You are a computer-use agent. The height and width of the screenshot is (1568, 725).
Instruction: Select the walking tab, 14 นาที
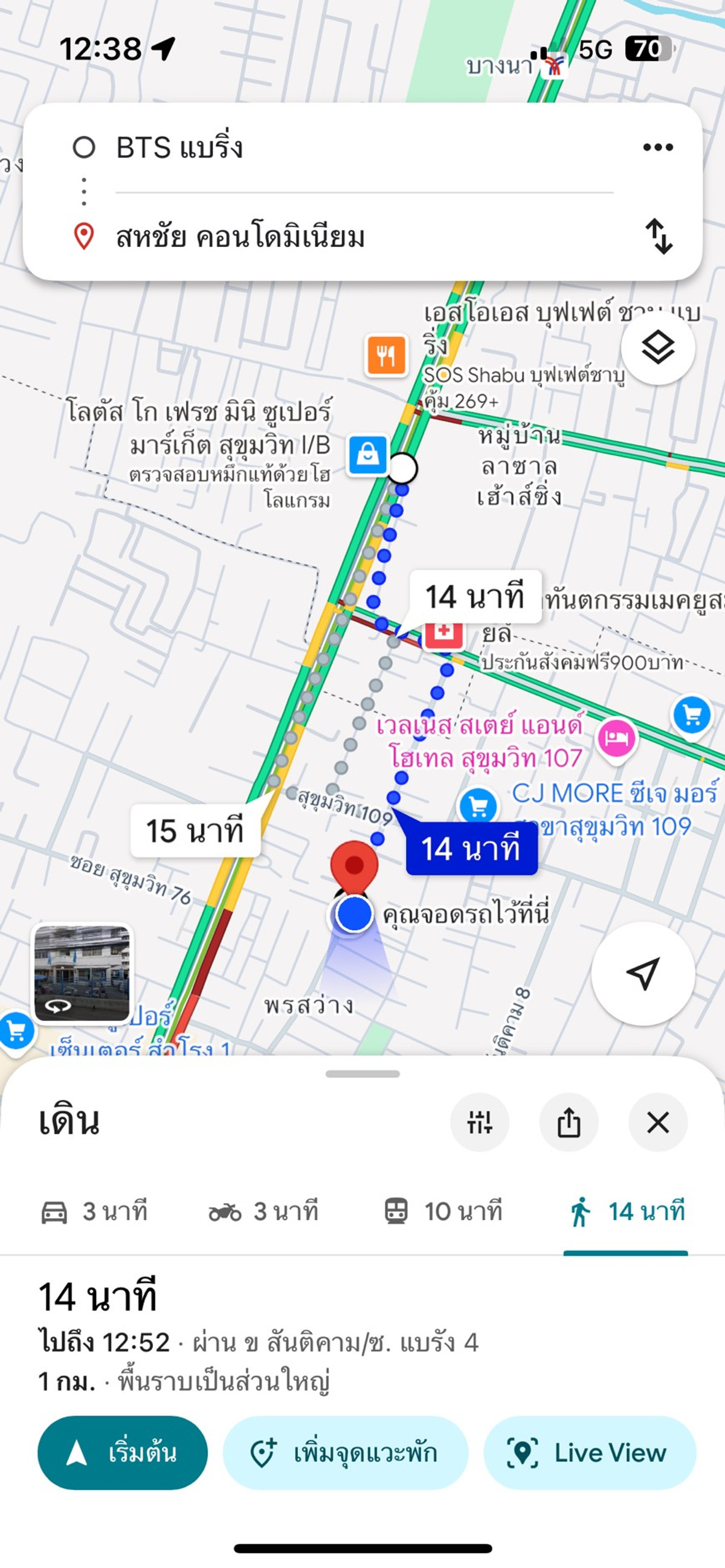click(x=627, y=1211)
